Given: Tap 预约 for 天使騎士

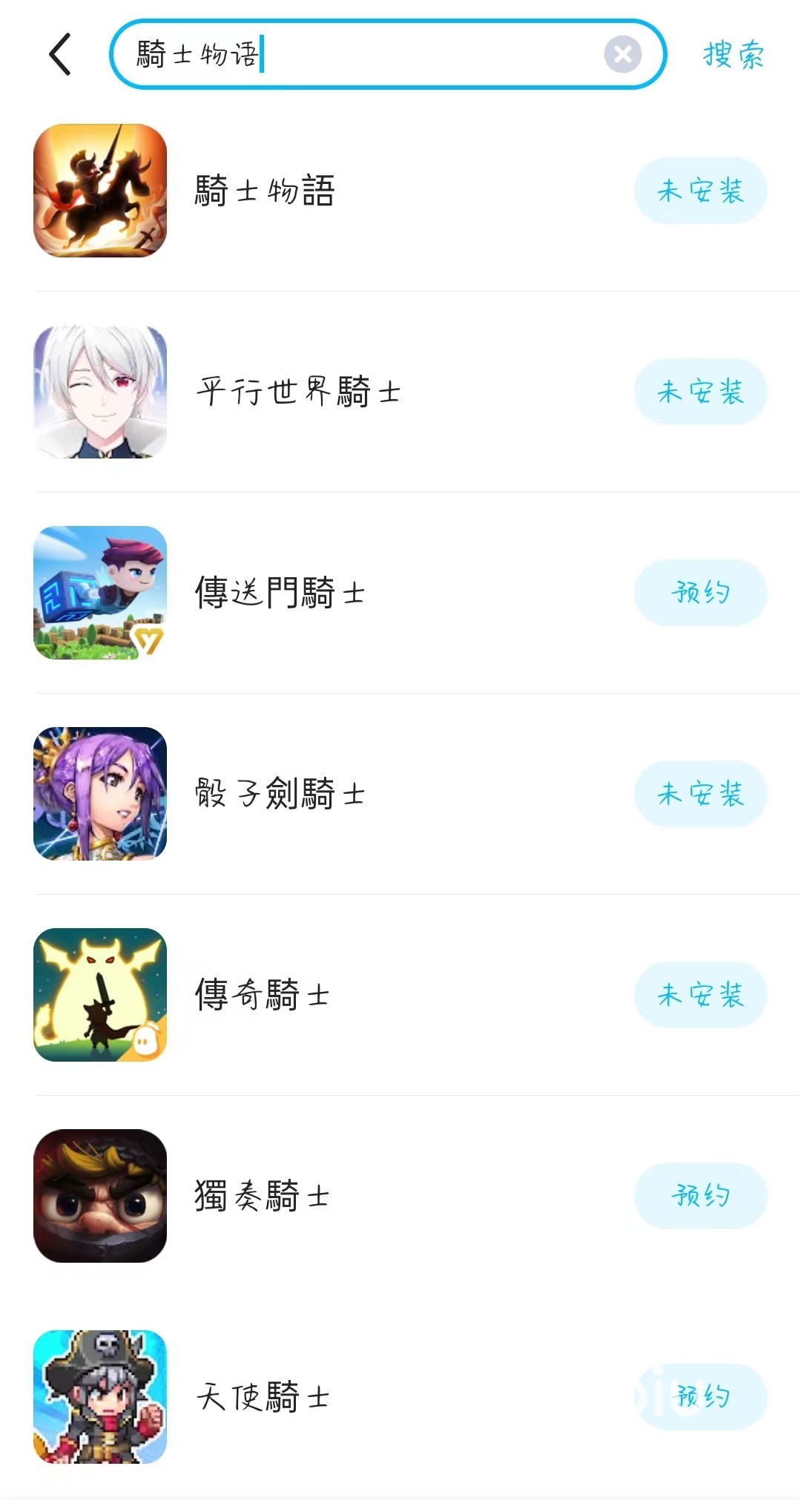Looking at the screenshot, I should tap(700, 1397).
